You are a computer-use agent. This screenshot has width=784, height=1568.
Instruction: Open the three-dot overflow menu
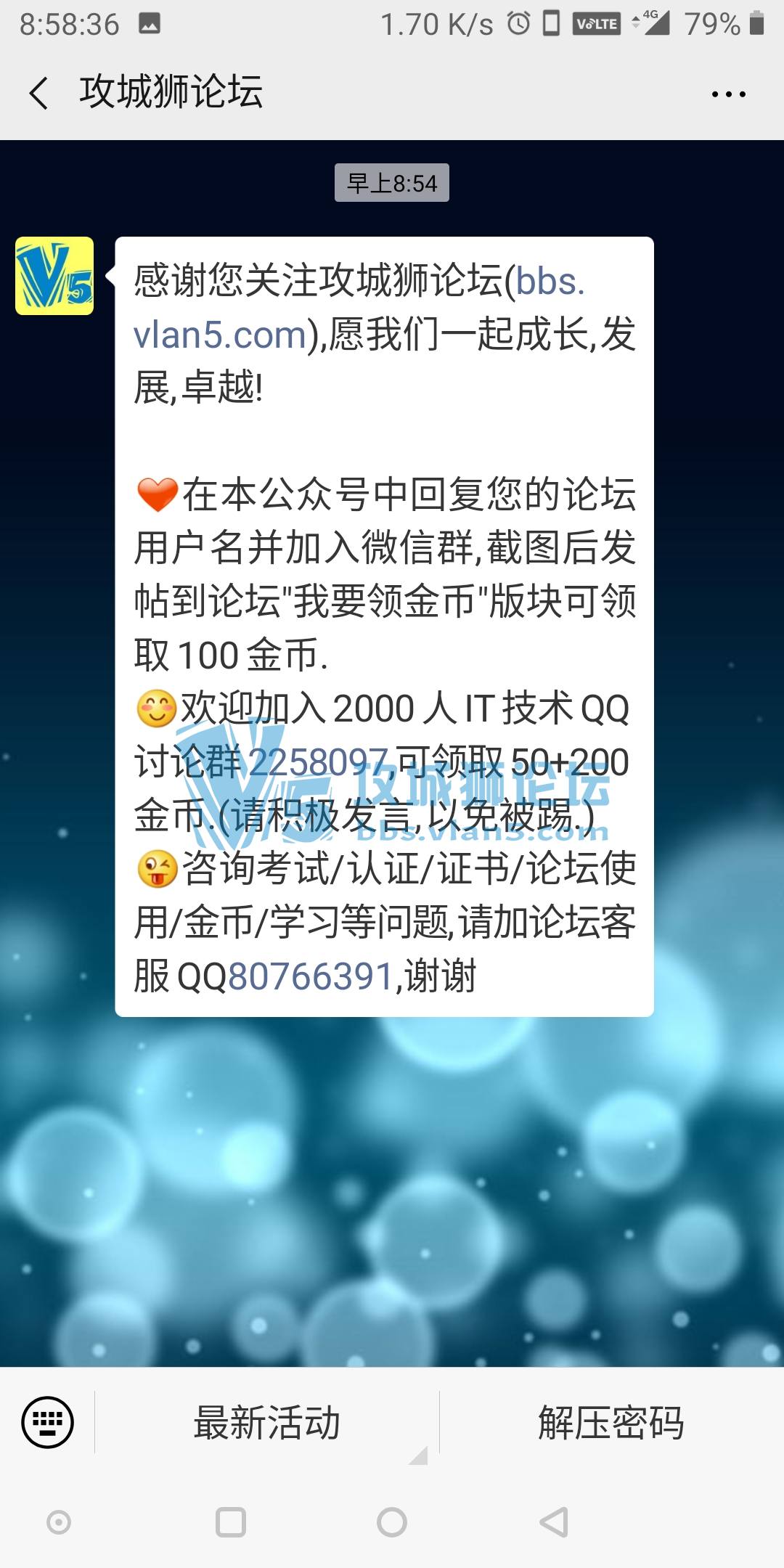(728, 94)
